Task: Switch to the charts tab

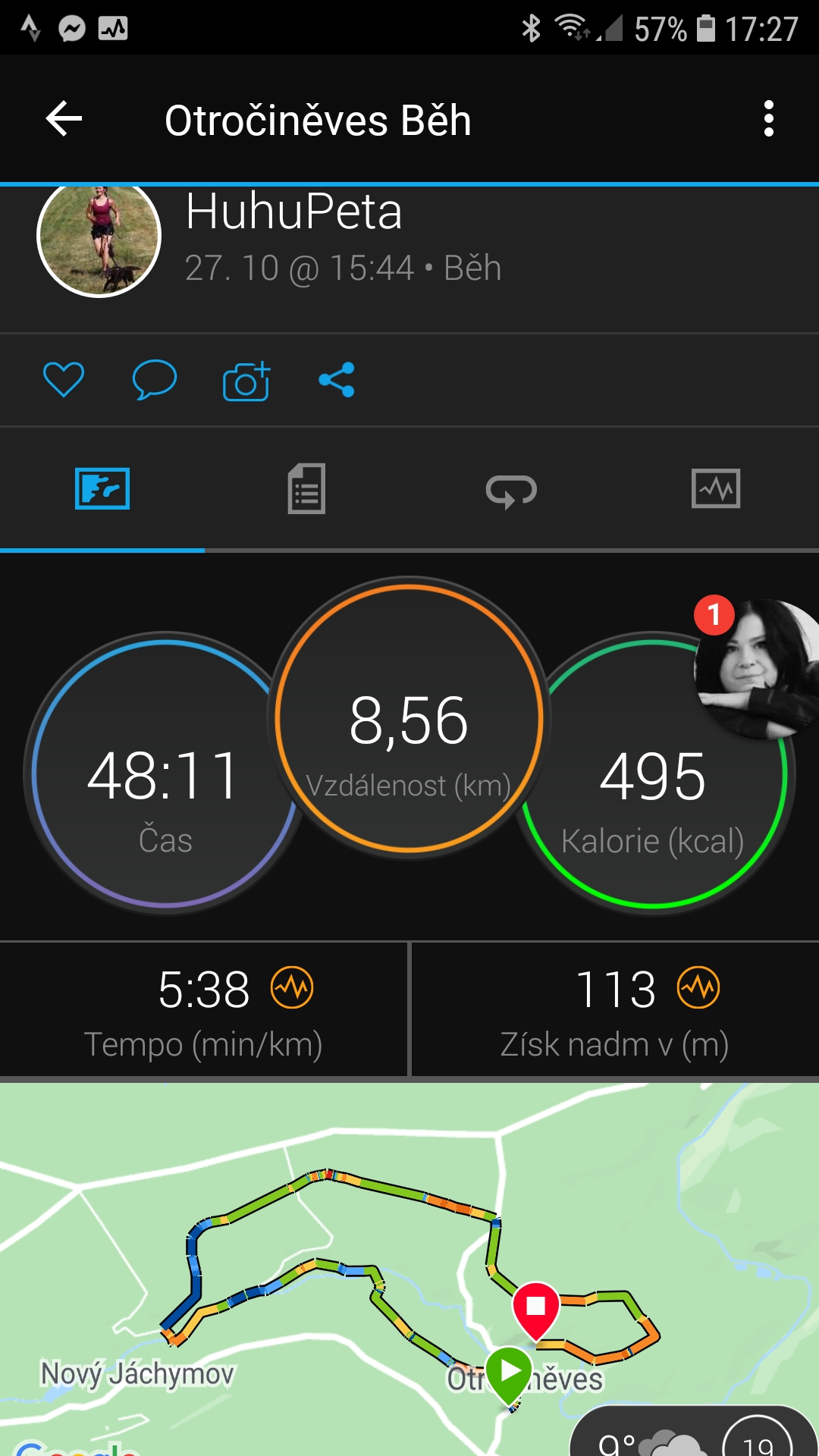Action: click(716, 489)
